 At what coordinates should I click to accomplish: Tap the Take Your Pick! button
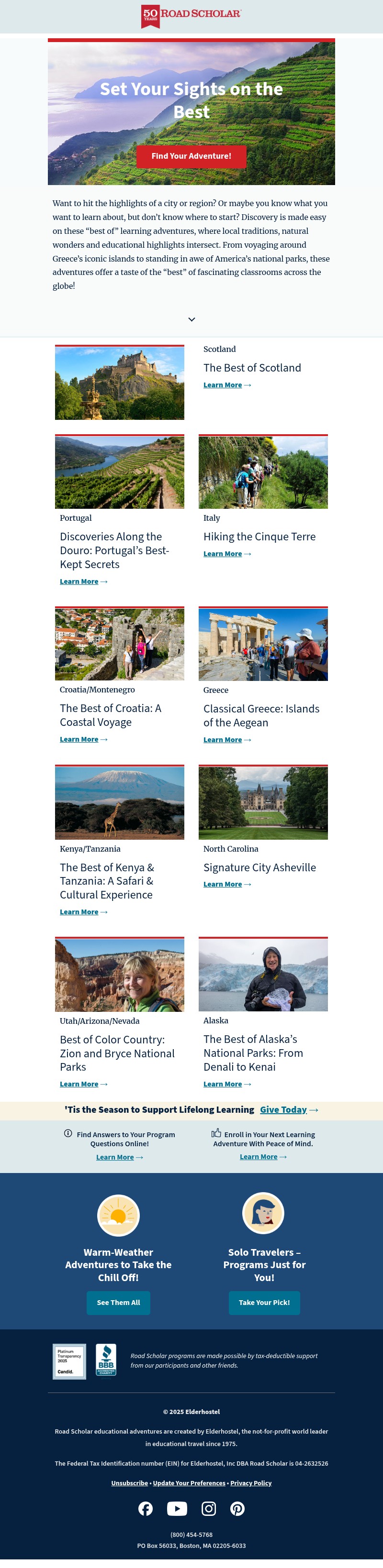tap(264, 1303)
